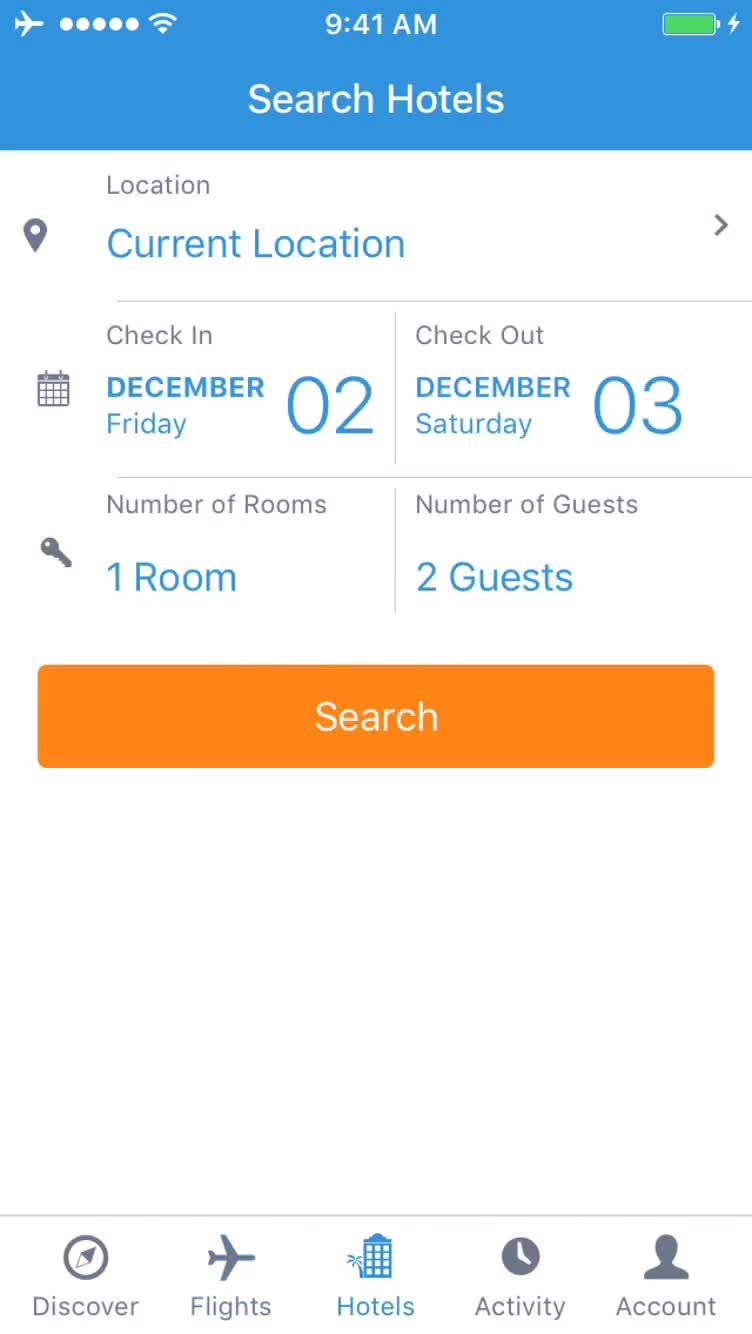752x1334 pixels.
Task: Open the Activity tab
Action: pos(520,1276)
